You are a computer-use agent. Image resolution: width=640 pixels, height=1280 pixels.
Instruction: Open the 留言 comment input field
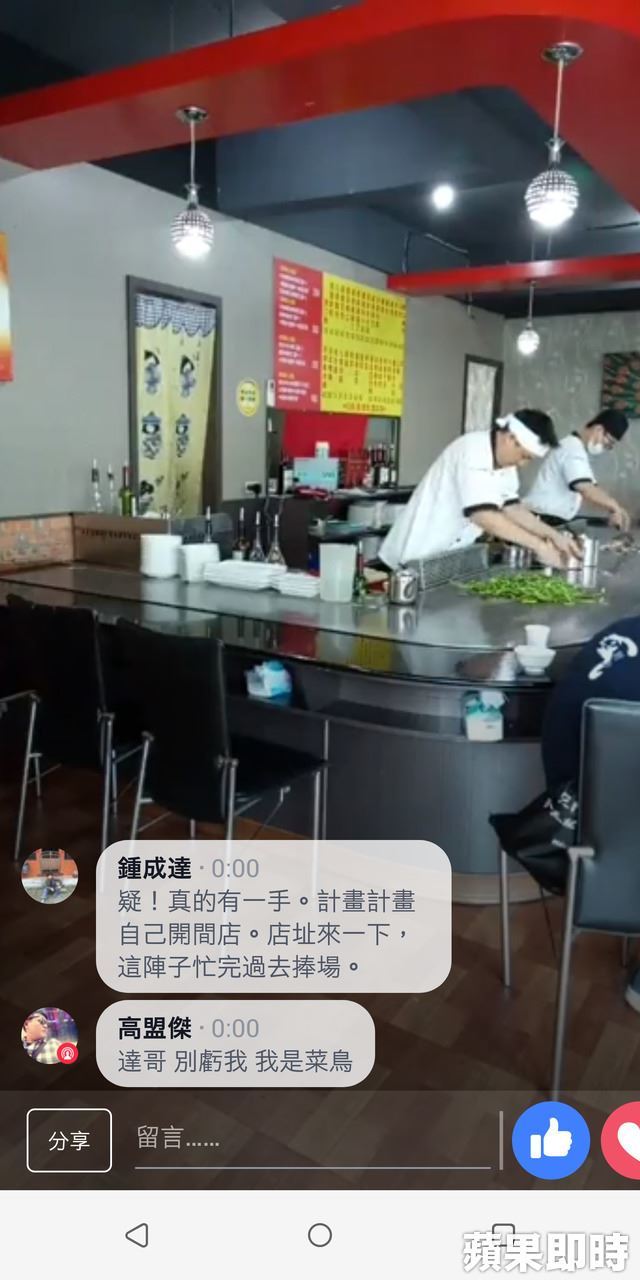point(312,1140)
